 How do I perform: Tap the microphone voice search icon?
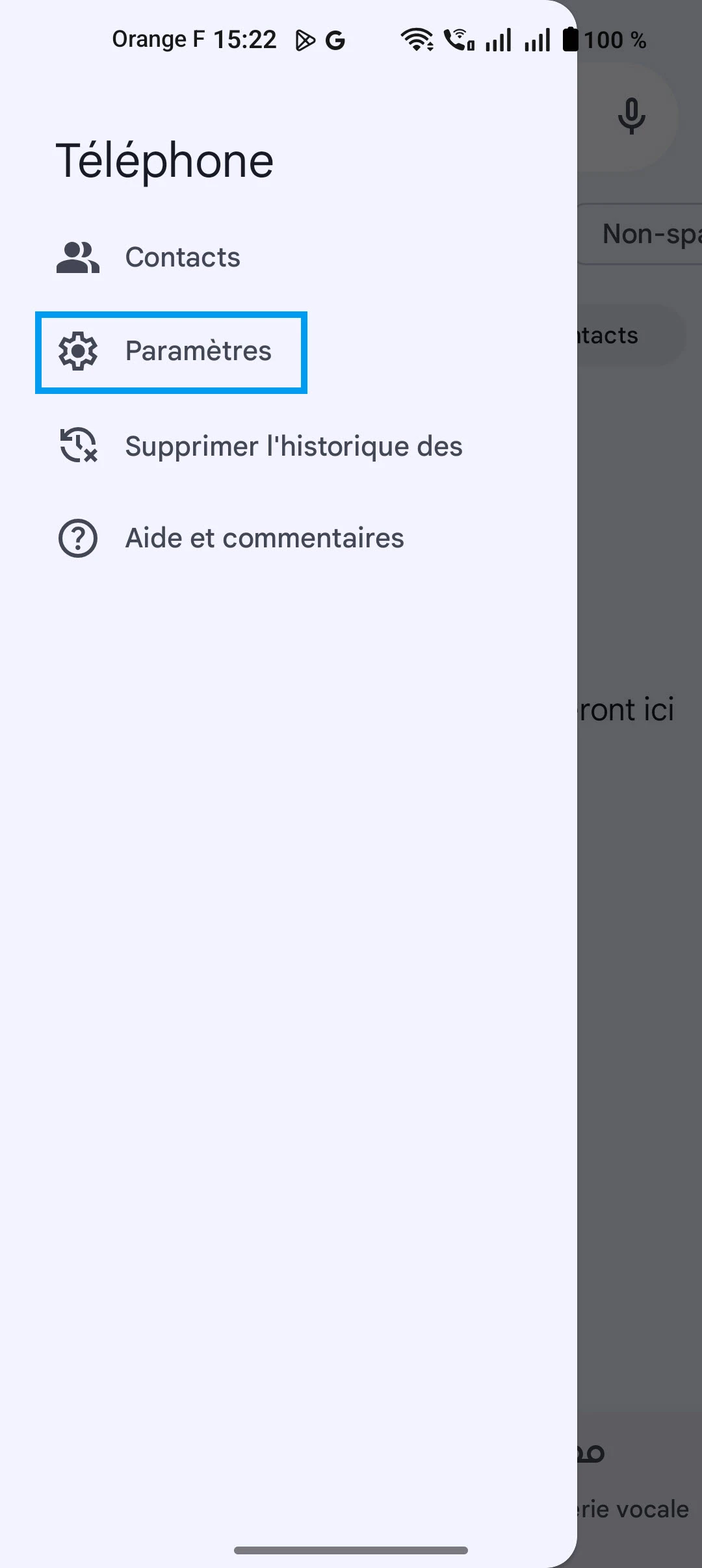631,116
